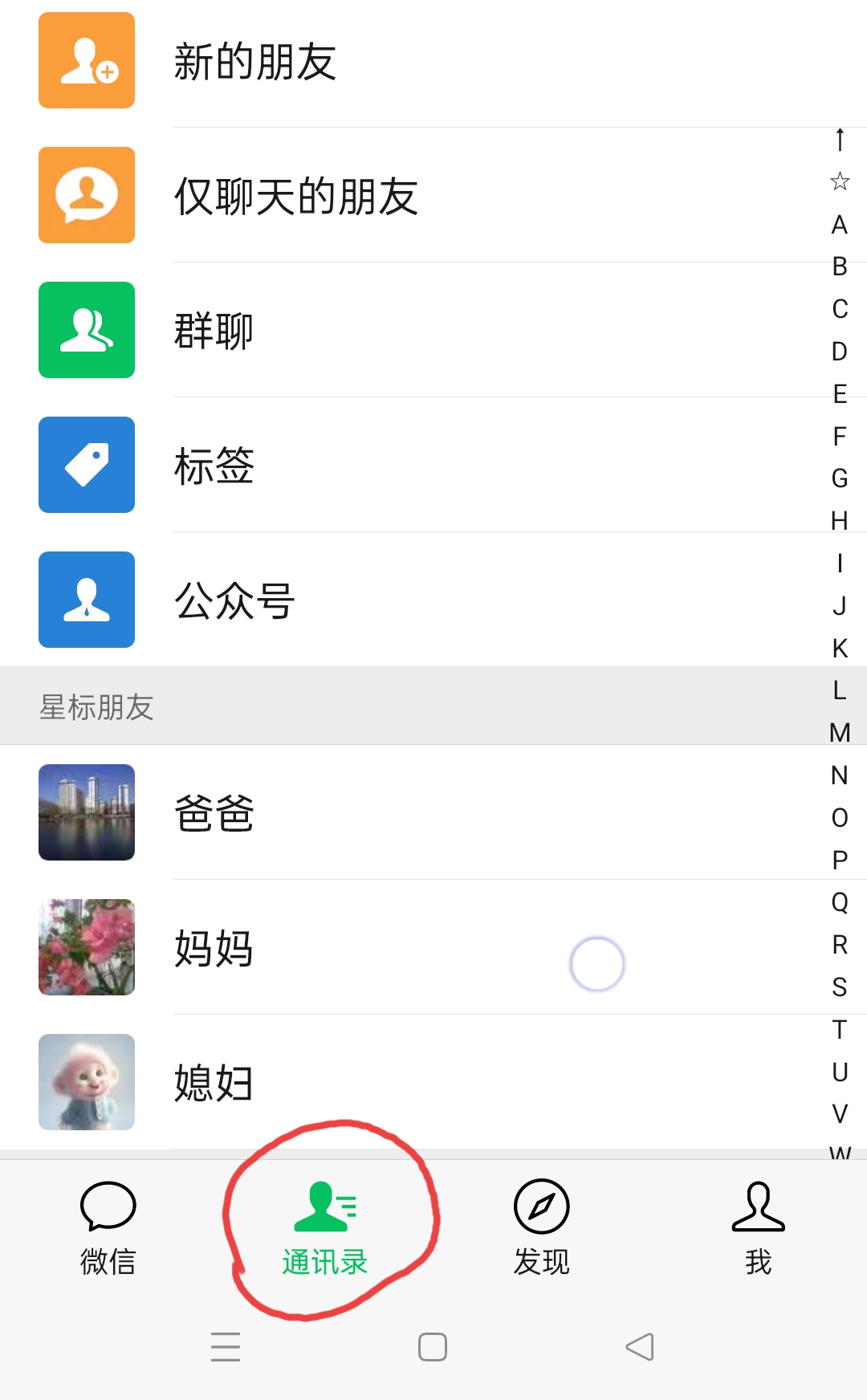The image size is (867, 1400).
Task: Switch to the 发现 discover tab
Action: point(542,1228)
